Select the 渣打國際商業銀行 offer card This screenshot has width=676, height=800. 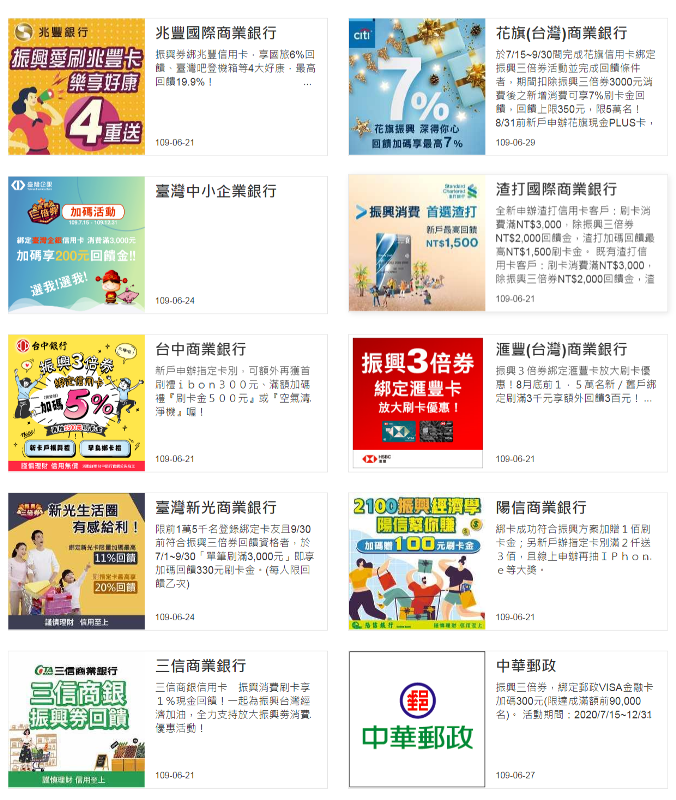tap(508, 245)
